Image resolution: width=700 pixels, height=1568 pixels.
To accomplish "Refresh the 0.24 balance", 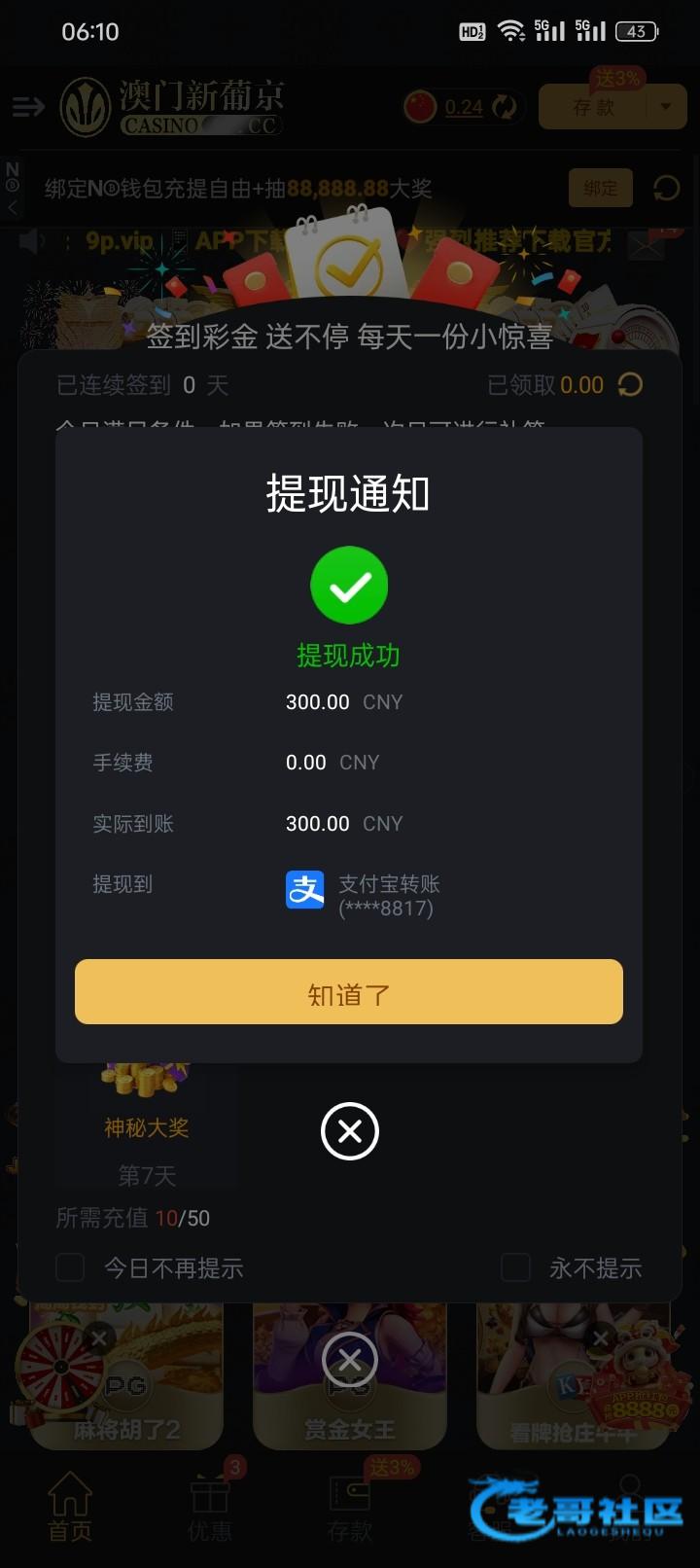I will point(505,107).
